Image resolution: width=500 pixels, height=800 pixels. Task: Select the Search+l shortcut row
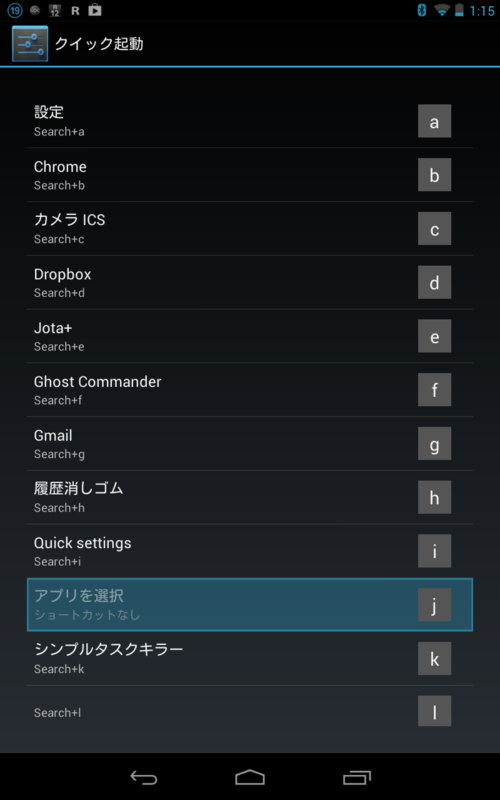249,712
